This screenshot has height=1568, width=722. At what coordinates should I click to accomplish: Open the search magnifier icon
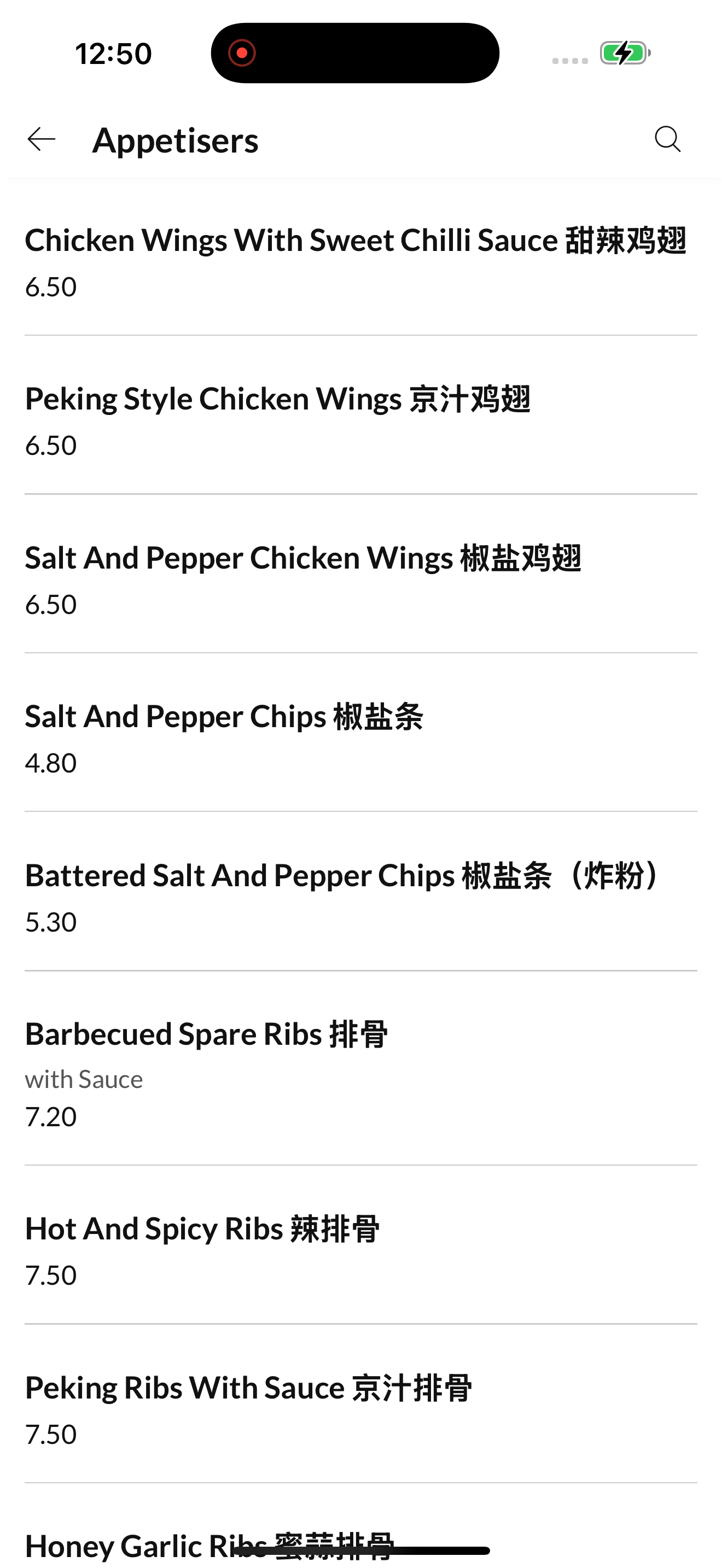click(x=667, y=139)
